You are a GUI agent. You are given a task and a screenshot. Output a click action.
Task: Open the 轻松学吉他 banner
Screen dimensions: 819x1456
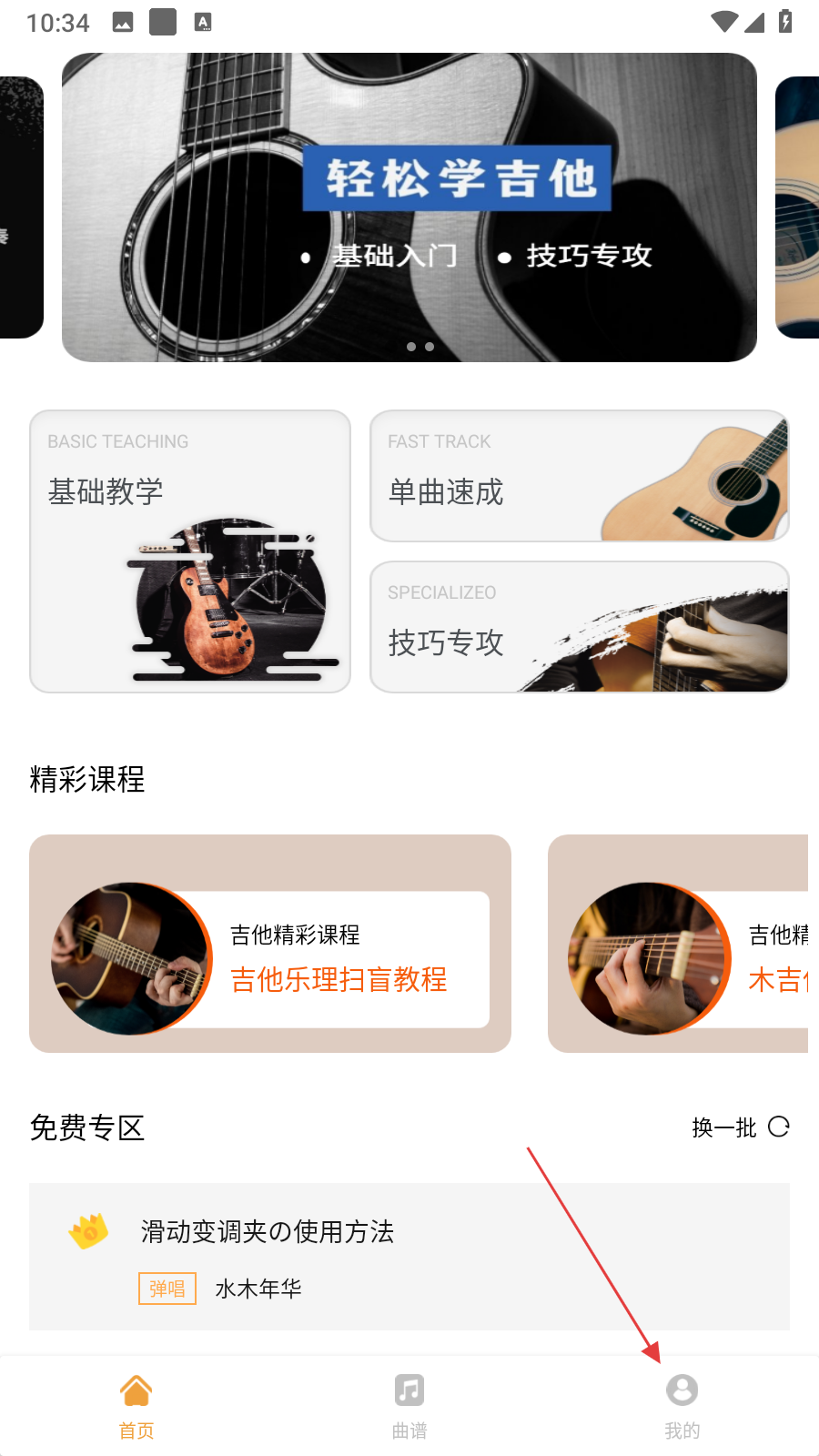coord(409,207)
